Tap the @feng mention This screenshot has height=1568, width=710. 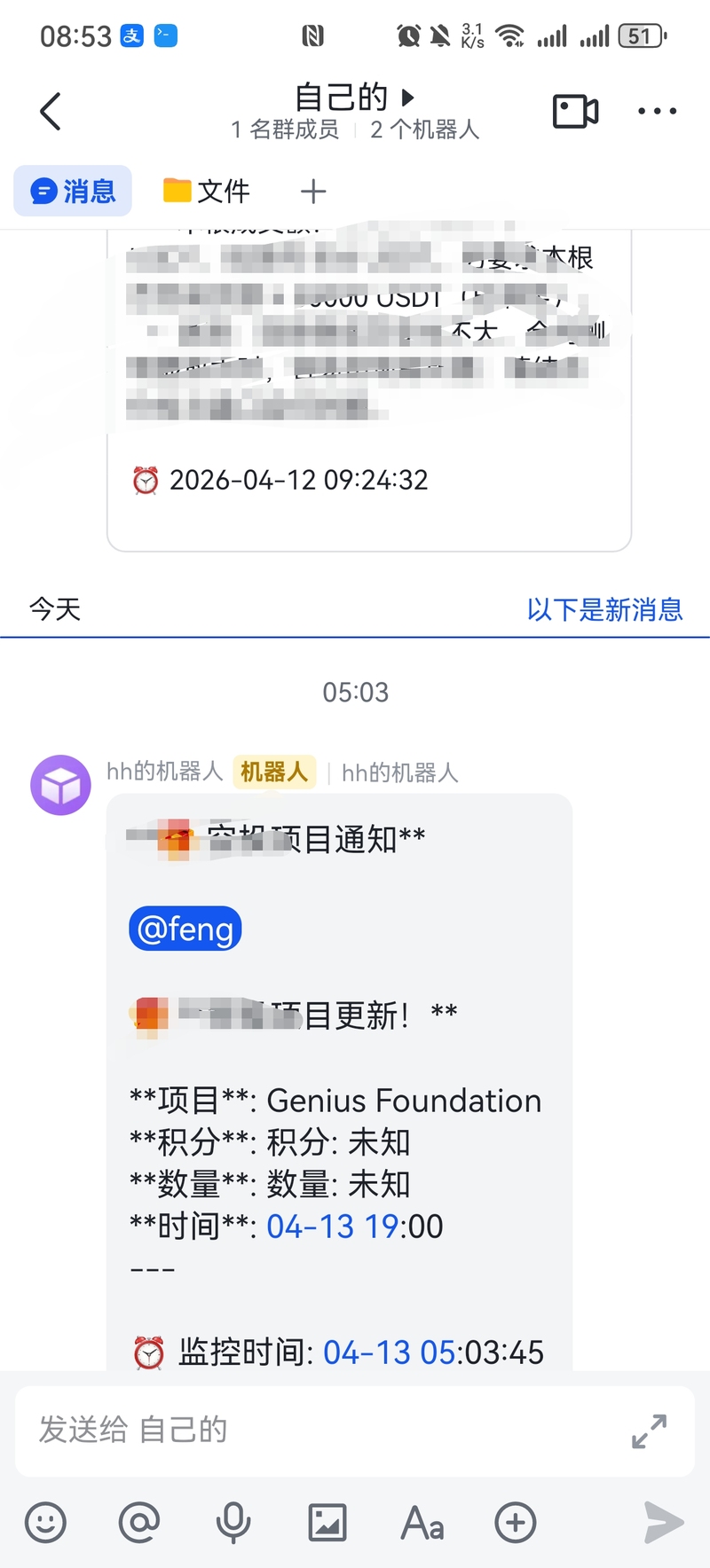pos(185,929)
